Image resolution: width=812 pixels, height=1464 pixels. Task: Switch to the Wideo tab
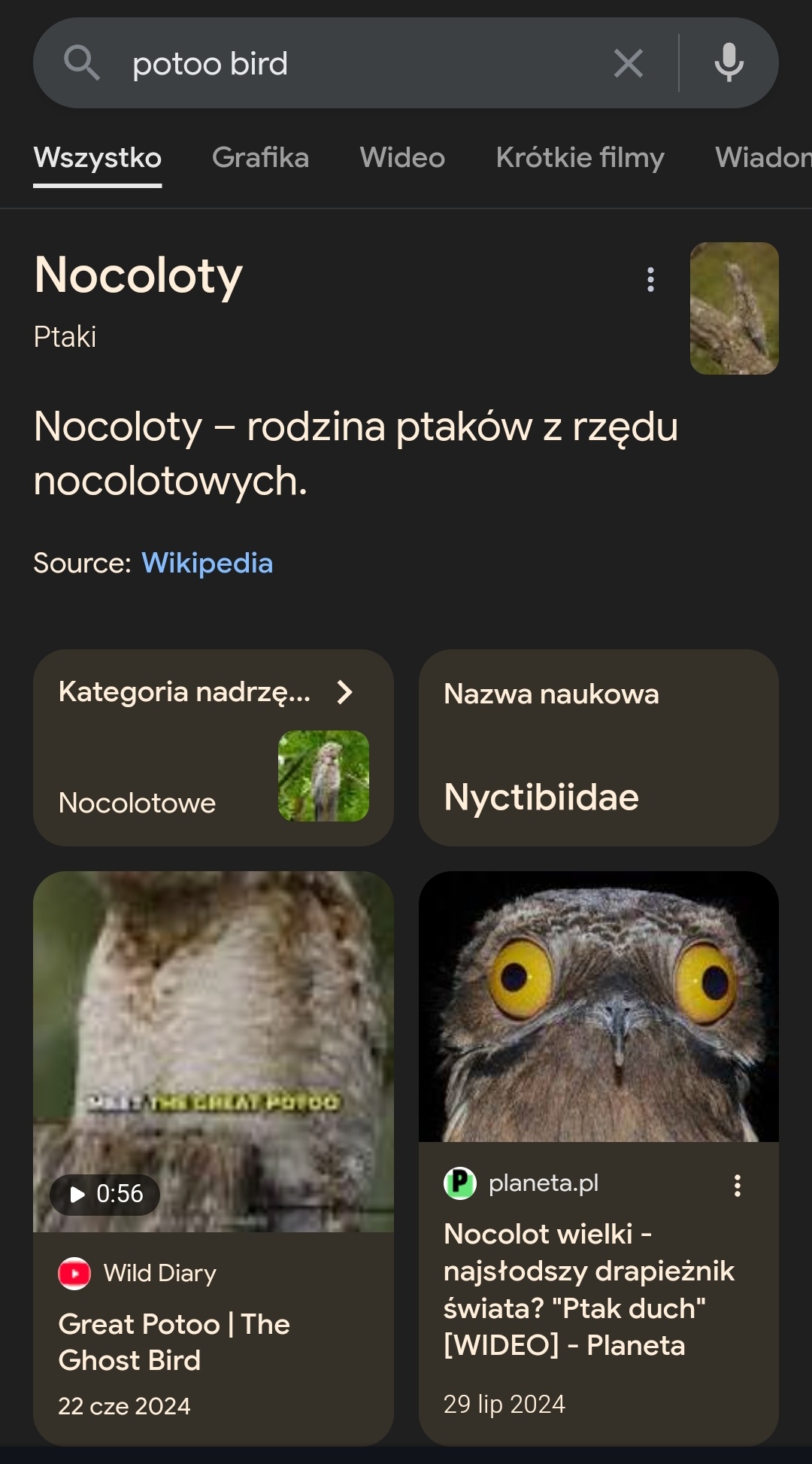pos(402,158)
